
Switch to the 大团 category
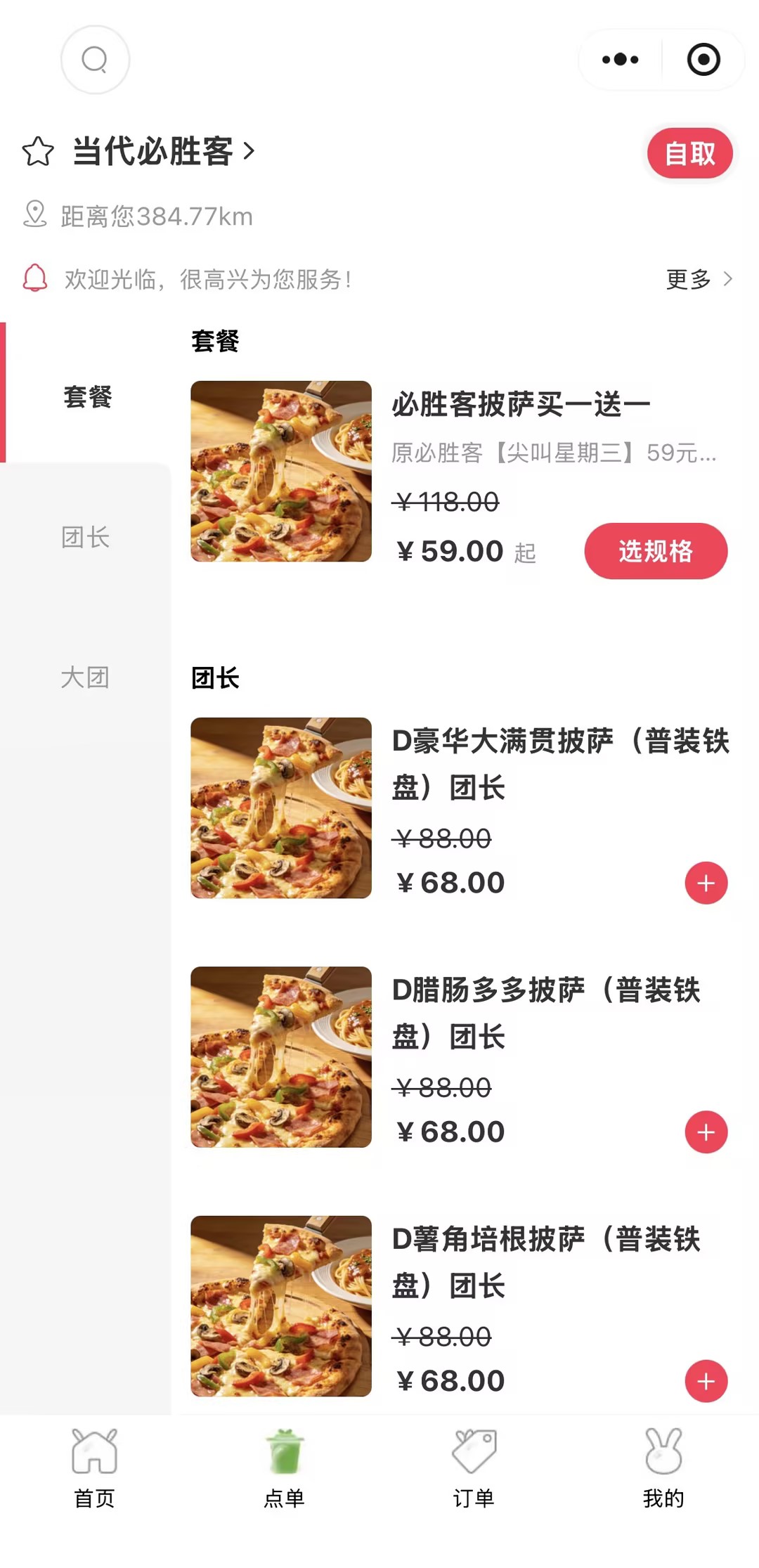tap(85, 678)
